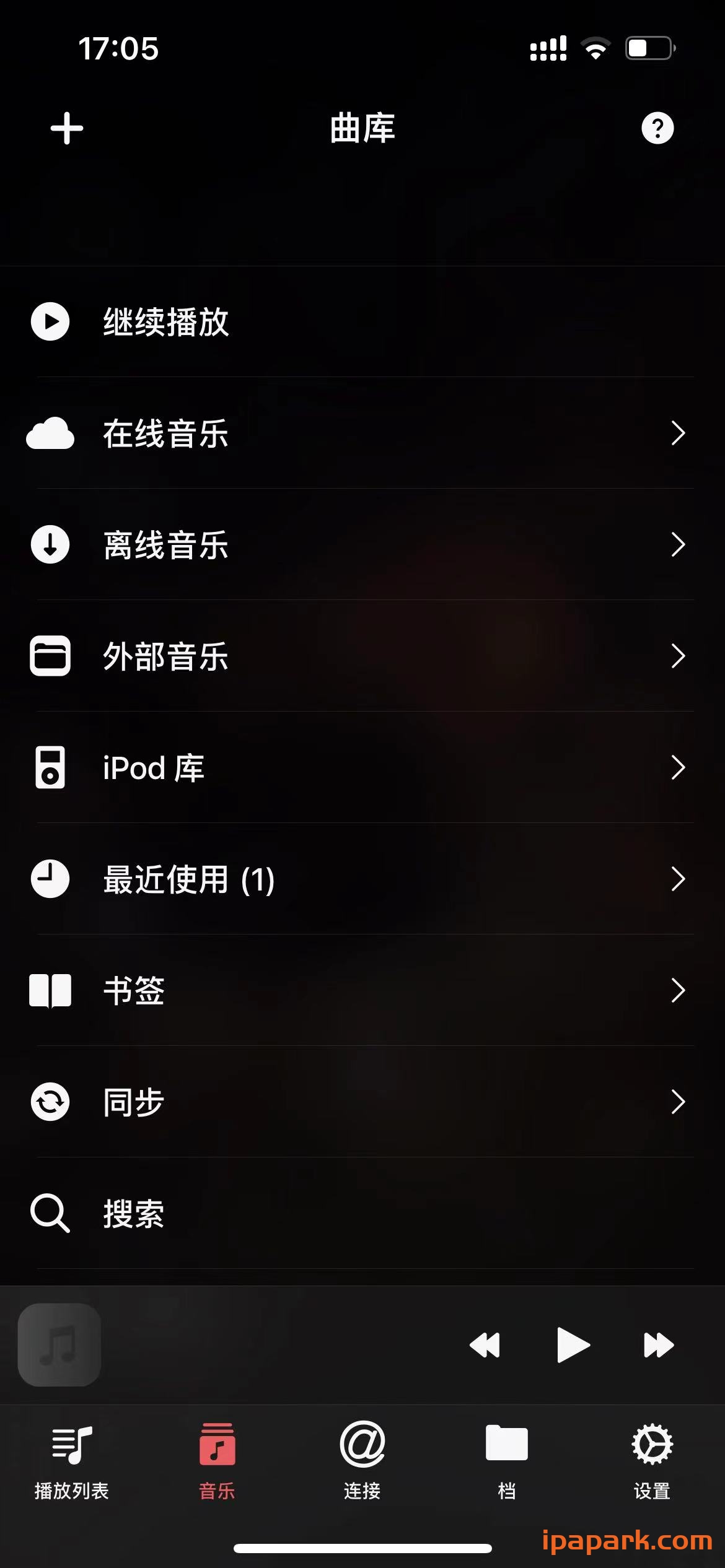
Task: Tap the iPod 库 device icon
Action: 51,768
